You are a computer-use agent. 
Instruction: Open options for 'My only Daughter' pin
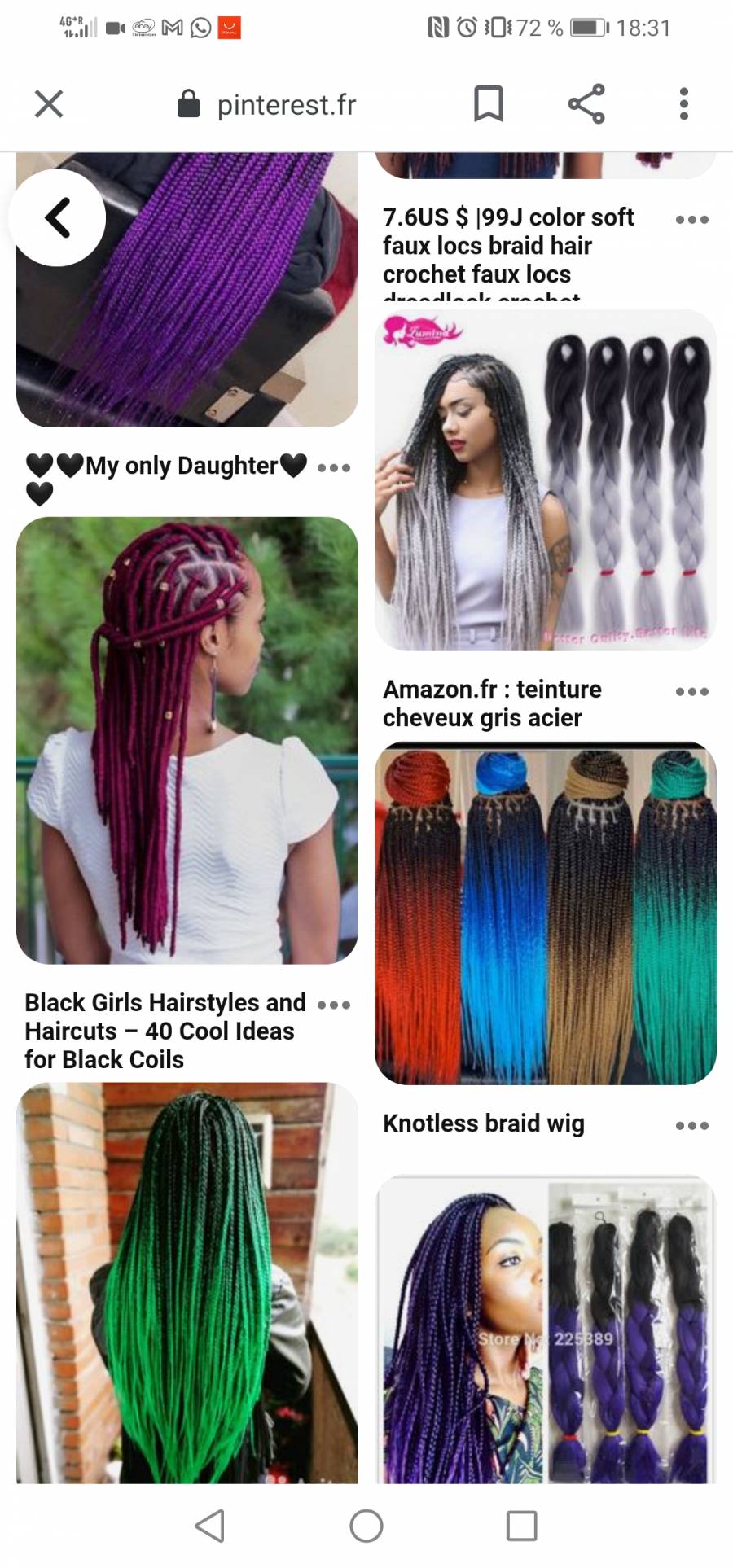(334, 468)
